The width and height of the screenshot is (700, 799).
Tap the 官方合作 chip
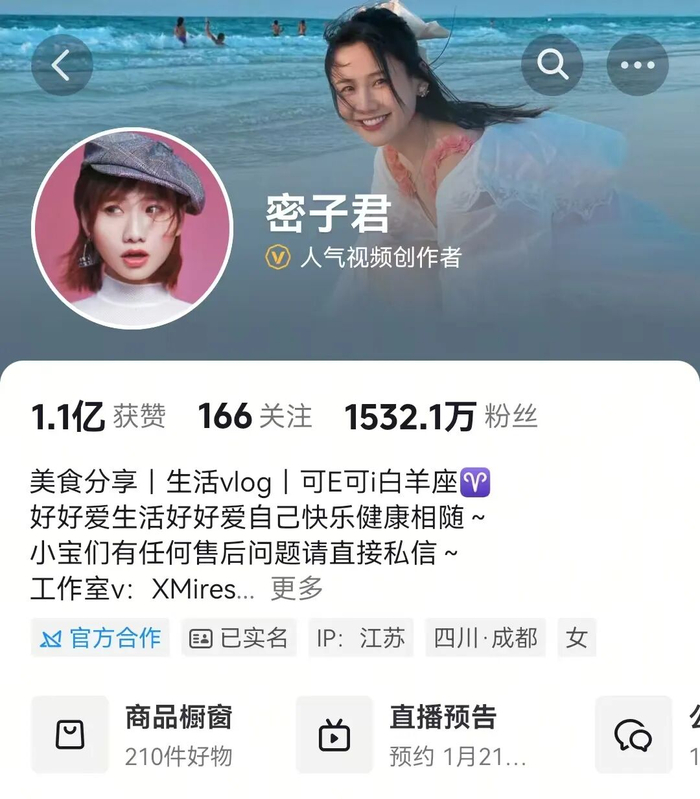click(x=100, y=637)
